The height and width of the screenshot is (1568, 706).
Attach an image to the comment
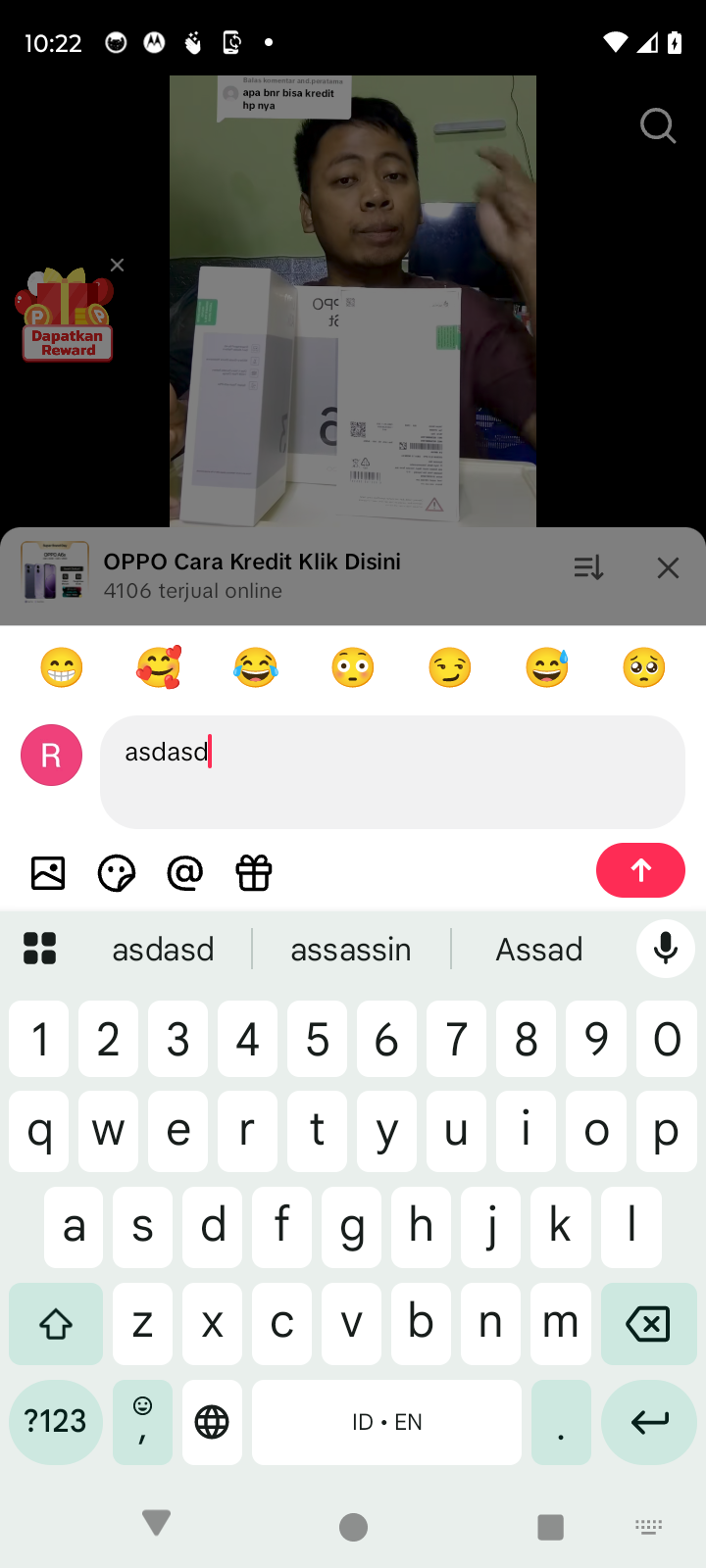point(48,872)
